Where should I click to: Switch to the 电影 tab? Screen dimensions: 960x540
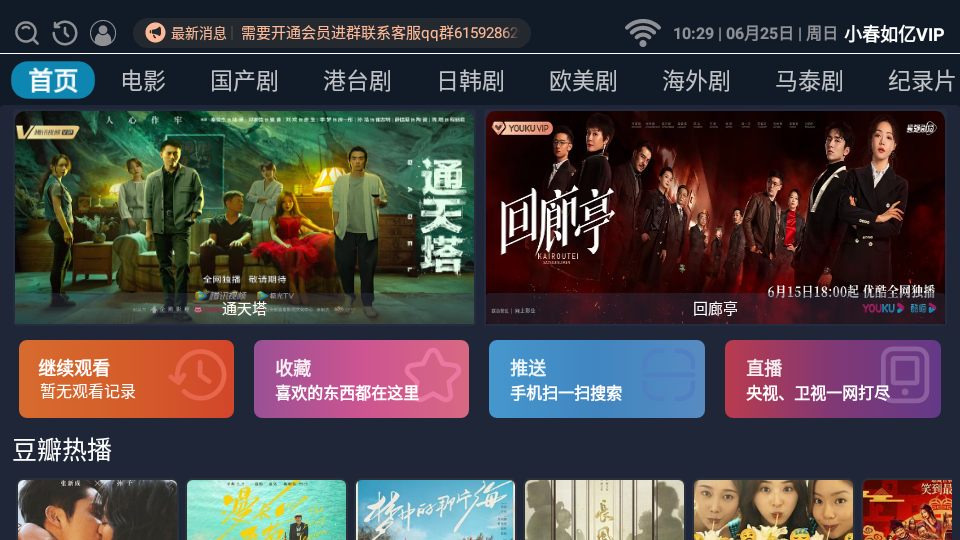(143, 81)
